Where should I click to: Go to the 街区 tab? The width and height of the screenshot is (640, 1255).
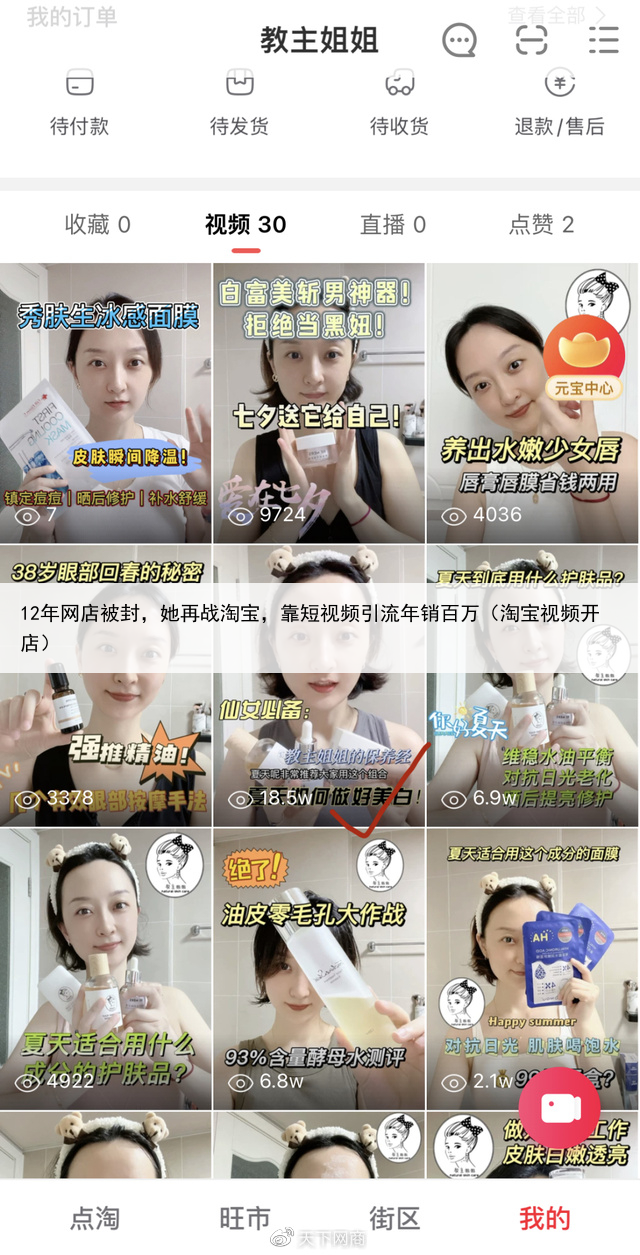395,1218
